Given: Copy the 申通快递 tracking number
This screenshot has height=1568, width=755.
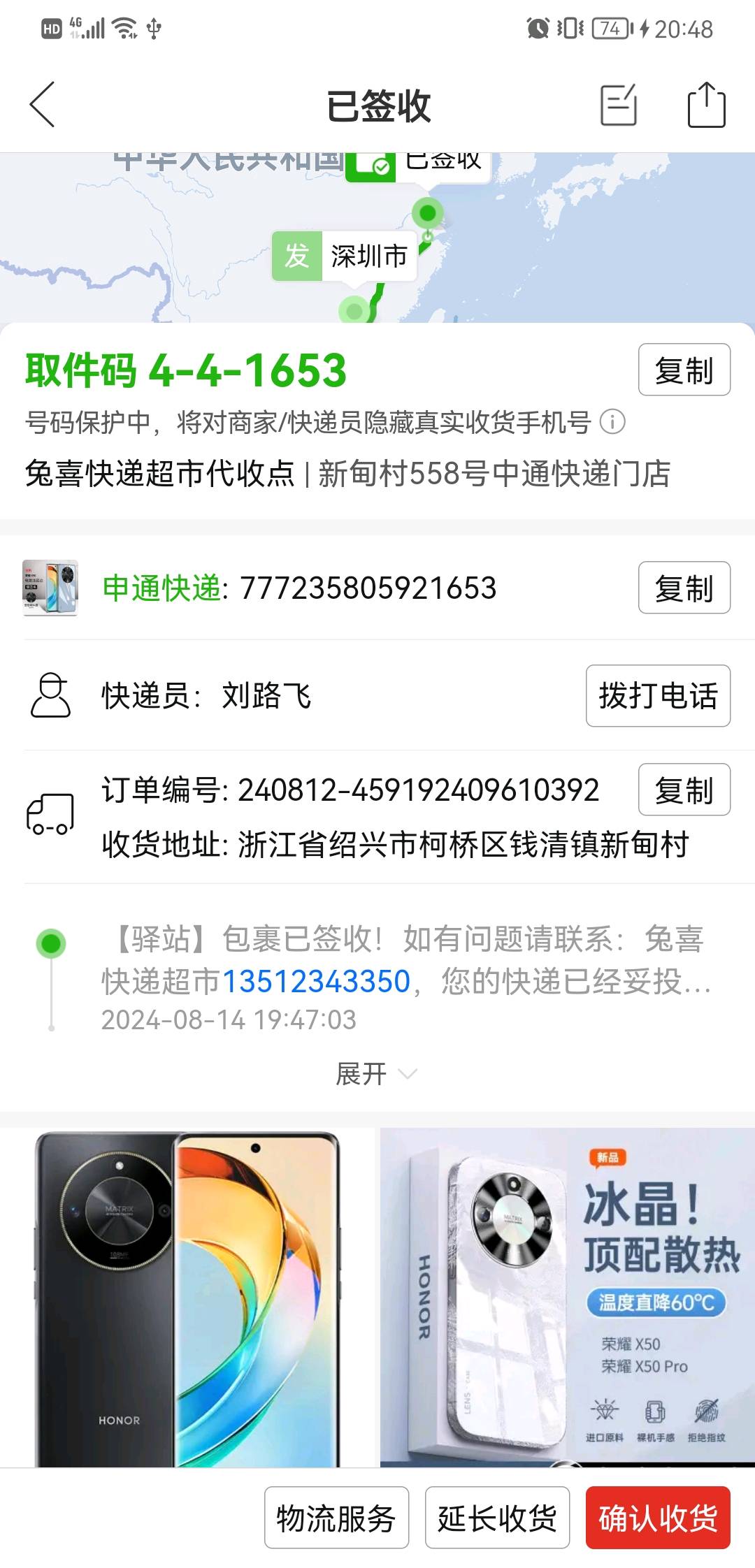Looking at the screenshot, I should [684, 588].
